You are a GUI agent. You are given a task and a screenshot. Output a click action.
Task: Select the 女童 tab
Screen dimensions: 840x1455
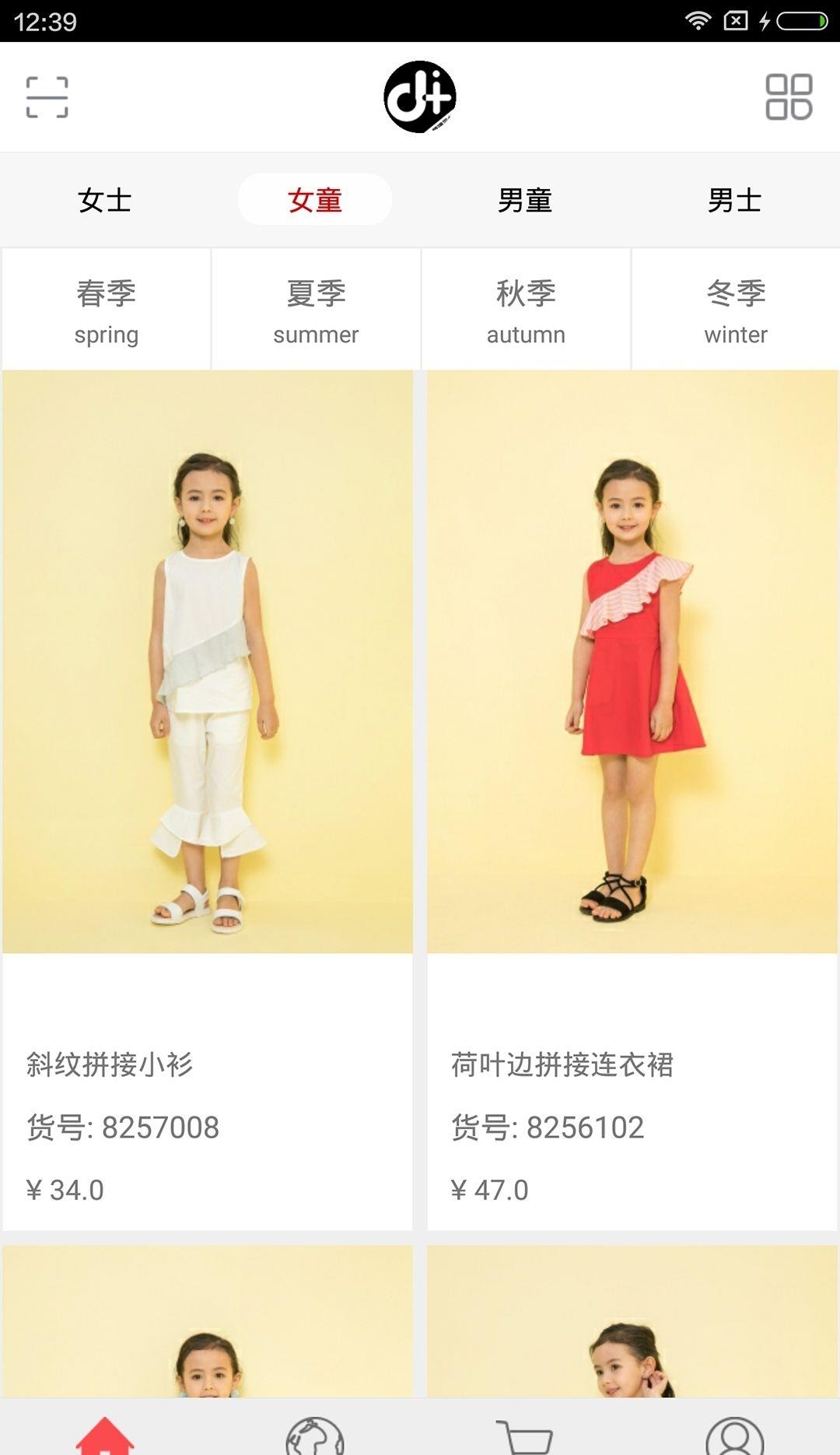(315, 200)
